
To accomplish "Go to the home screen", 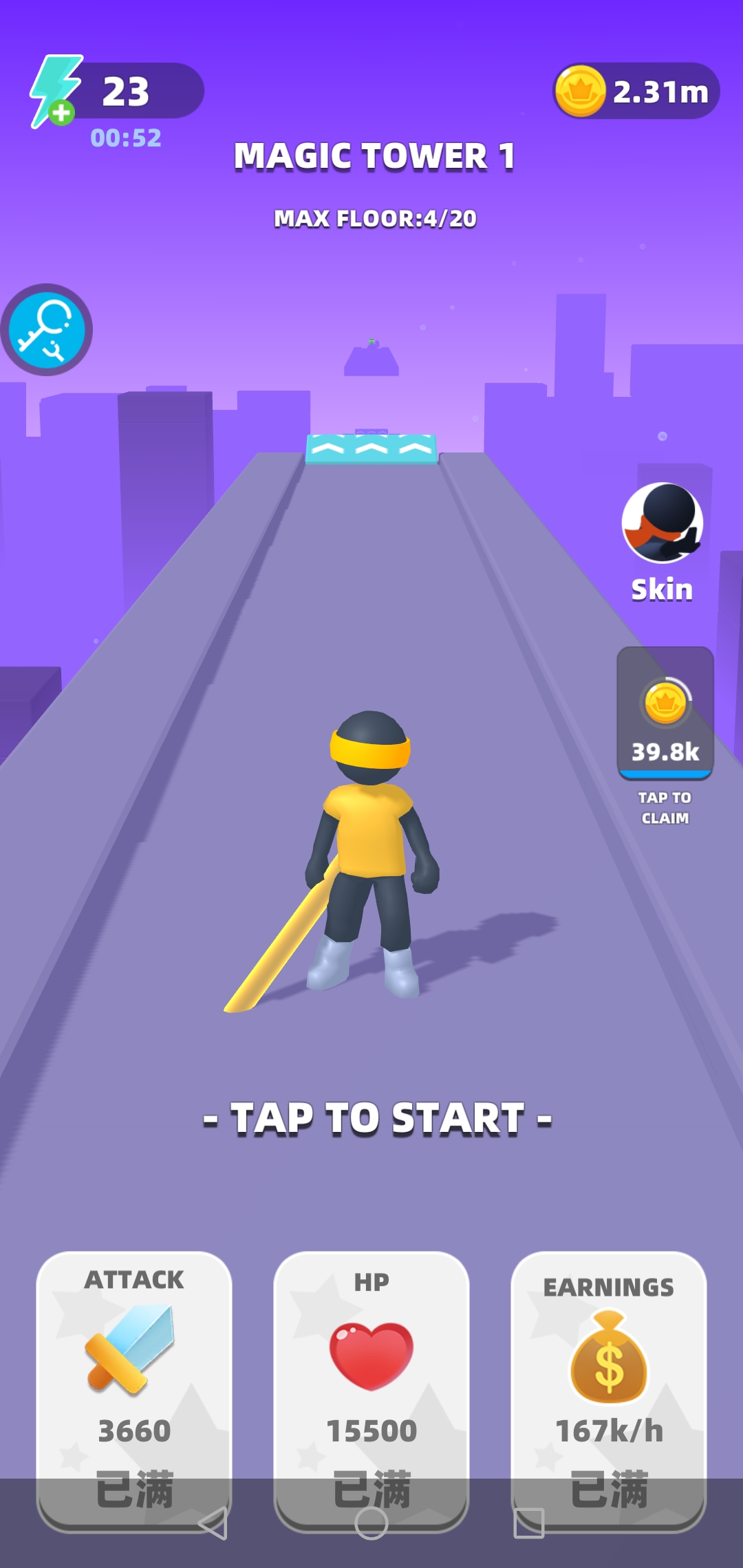I will click(x=371, y=1523).
